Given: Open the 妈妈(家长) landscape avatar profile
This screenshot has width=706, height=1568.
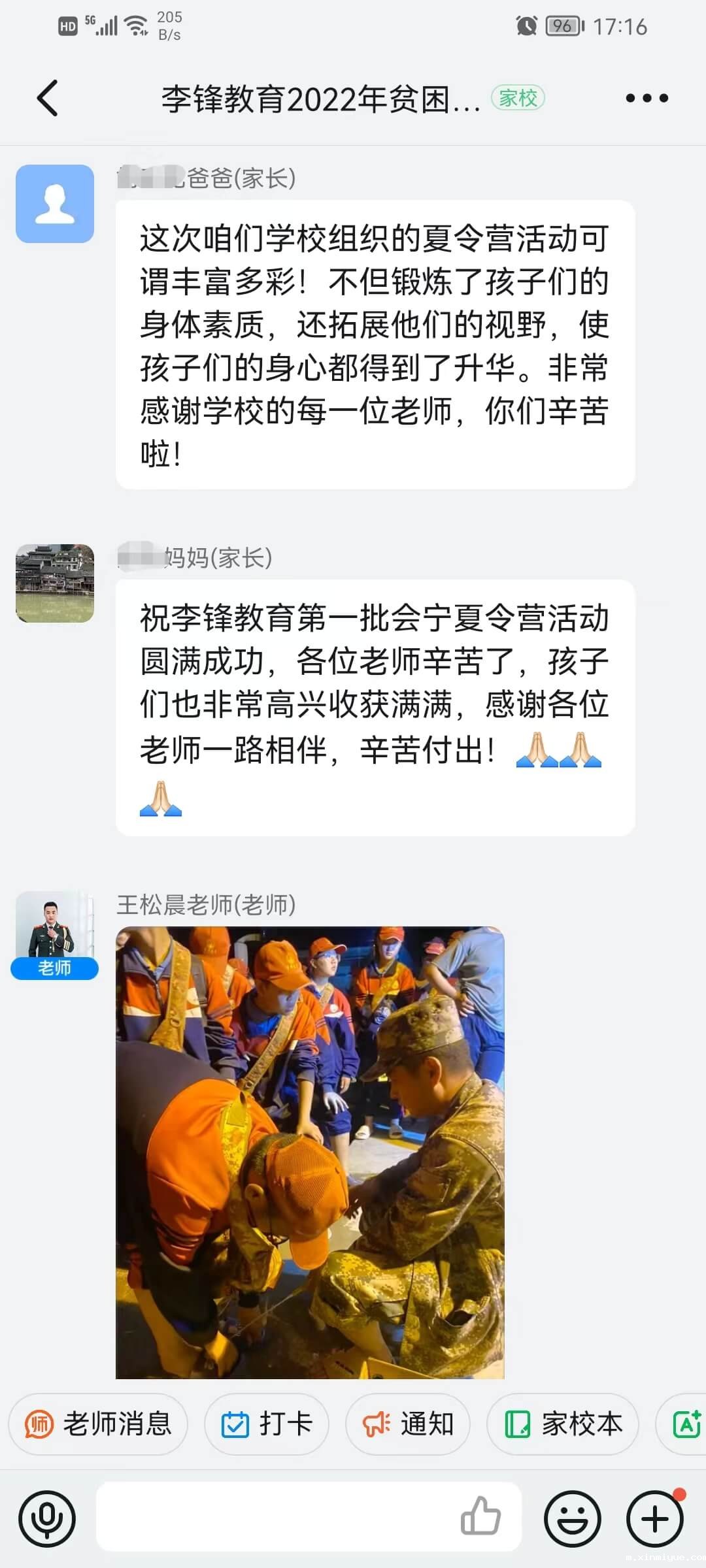Looking at the screenshot, I should click(x=55, y=583).
